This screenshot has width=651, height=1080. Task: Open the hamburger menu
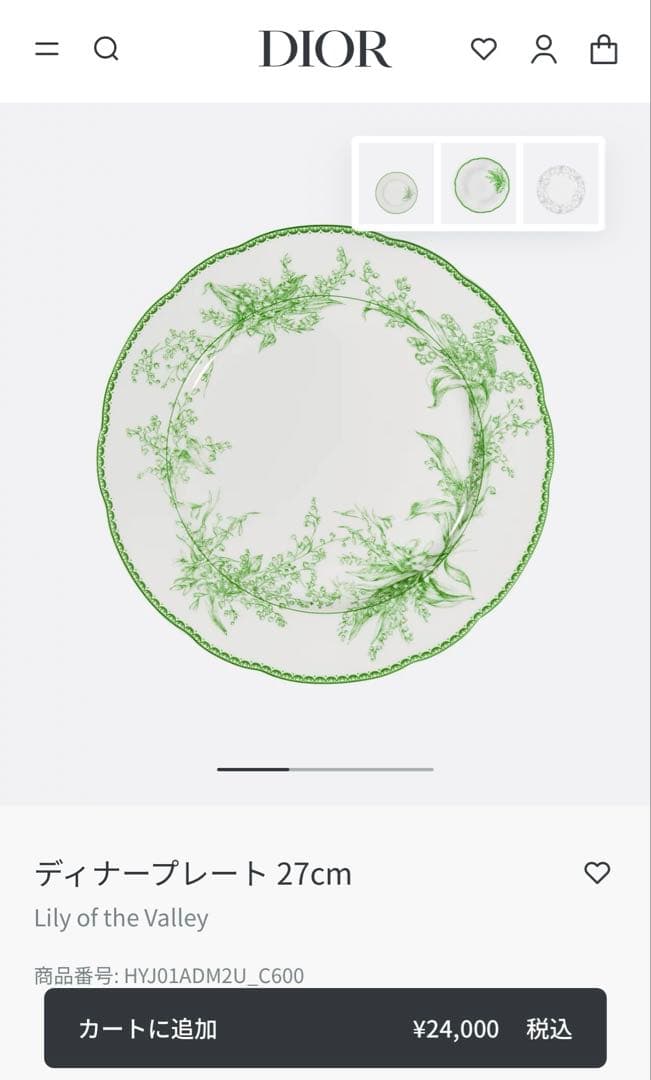(47, 49)
